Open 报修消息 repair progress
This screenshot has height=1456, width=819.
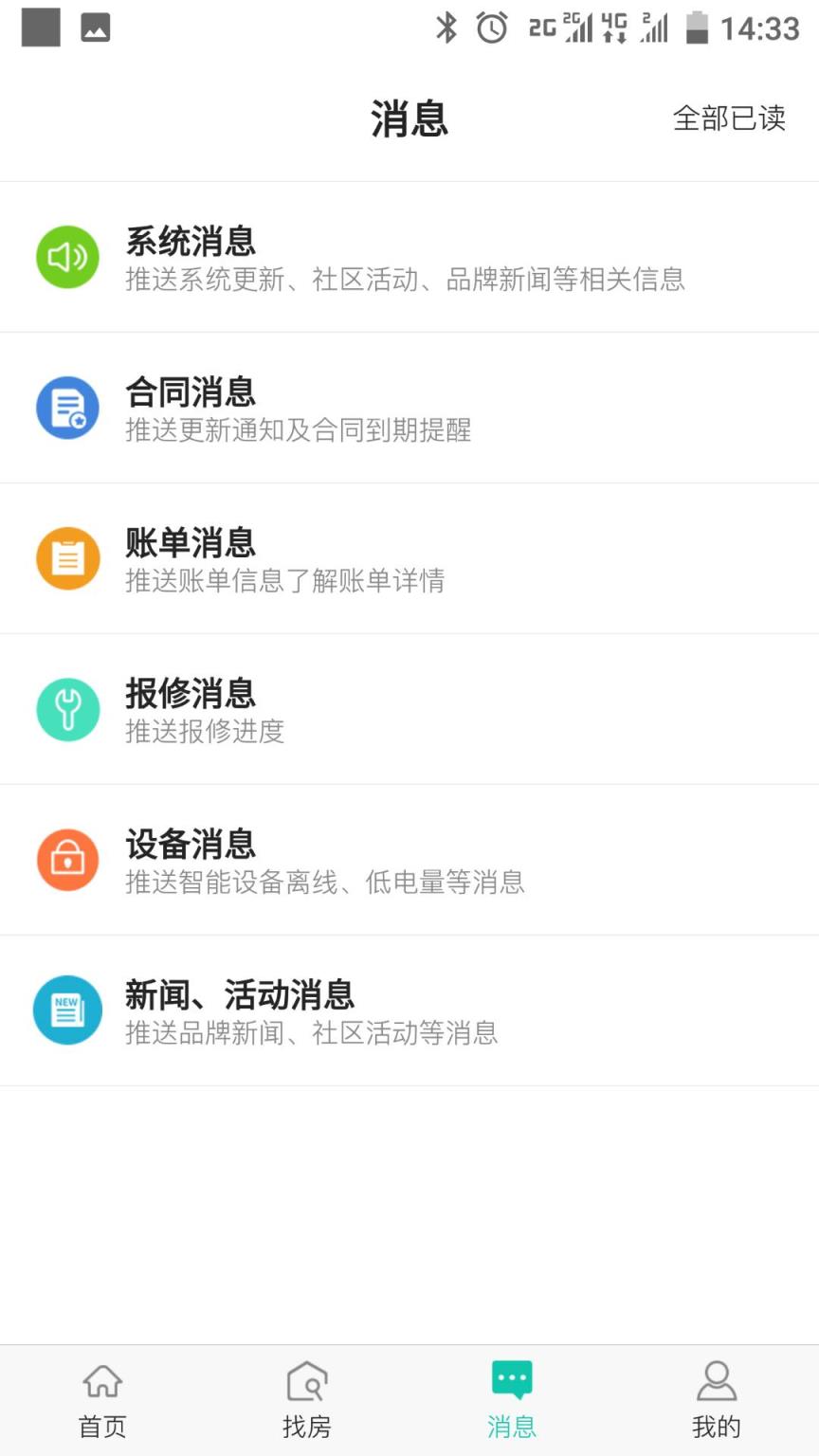tap(379, 709)
